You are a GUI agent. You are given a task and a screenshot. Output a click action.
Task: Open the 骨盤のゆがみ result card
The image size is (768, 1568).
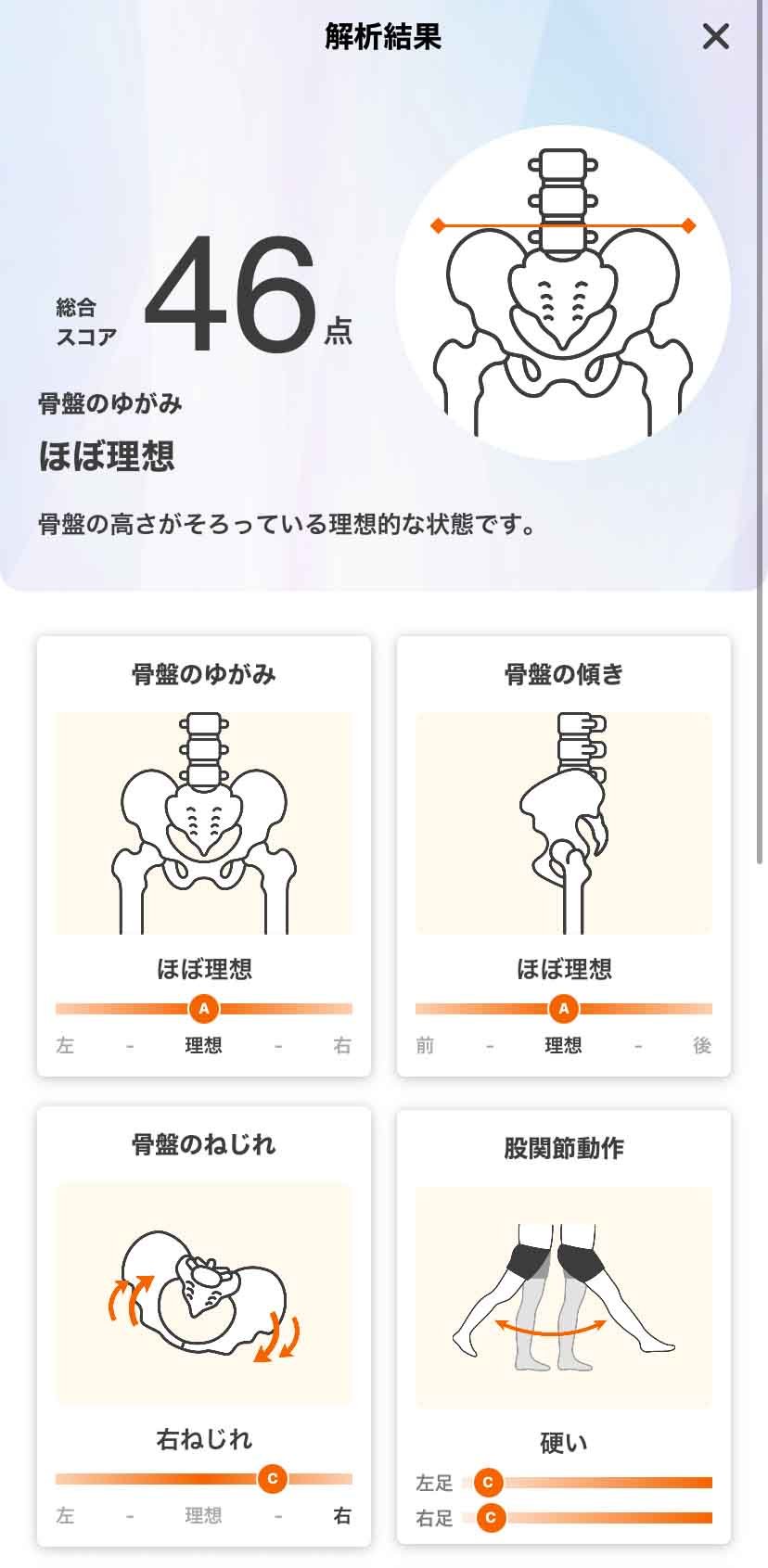pos(204,855)
